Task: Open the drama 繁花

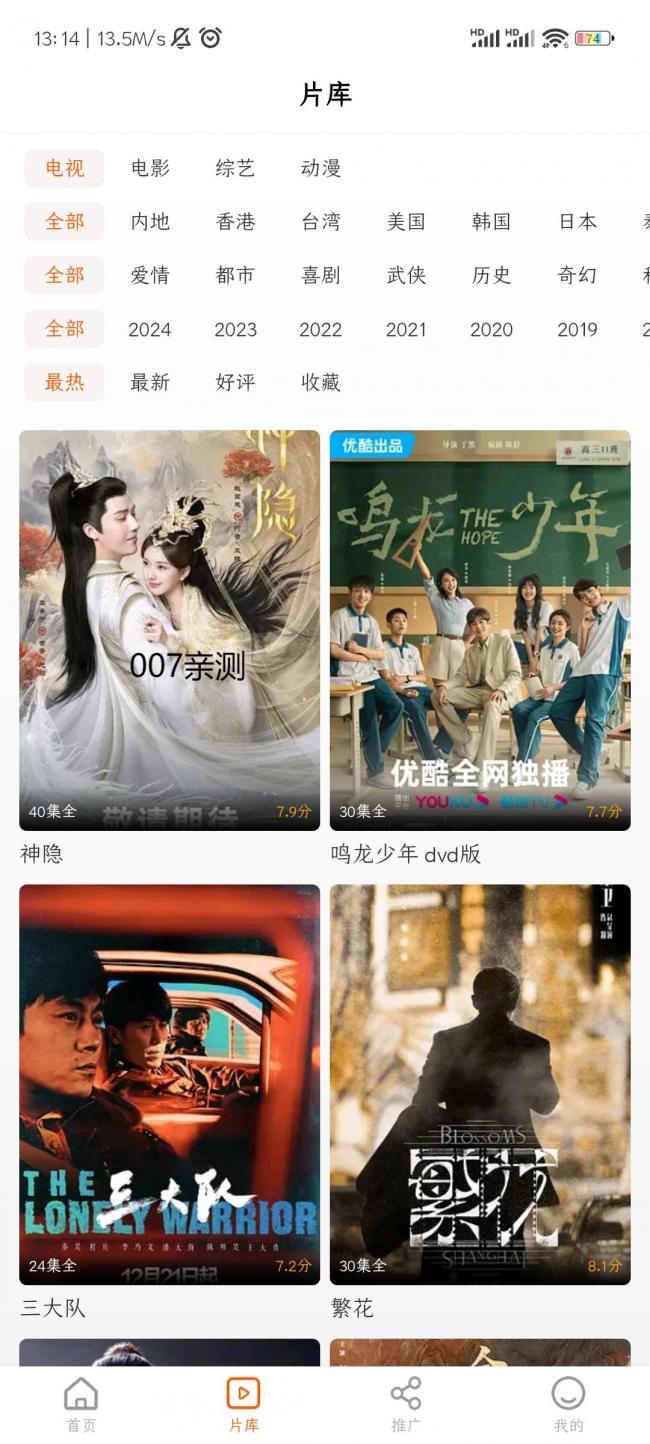Action: (480, 1084)
